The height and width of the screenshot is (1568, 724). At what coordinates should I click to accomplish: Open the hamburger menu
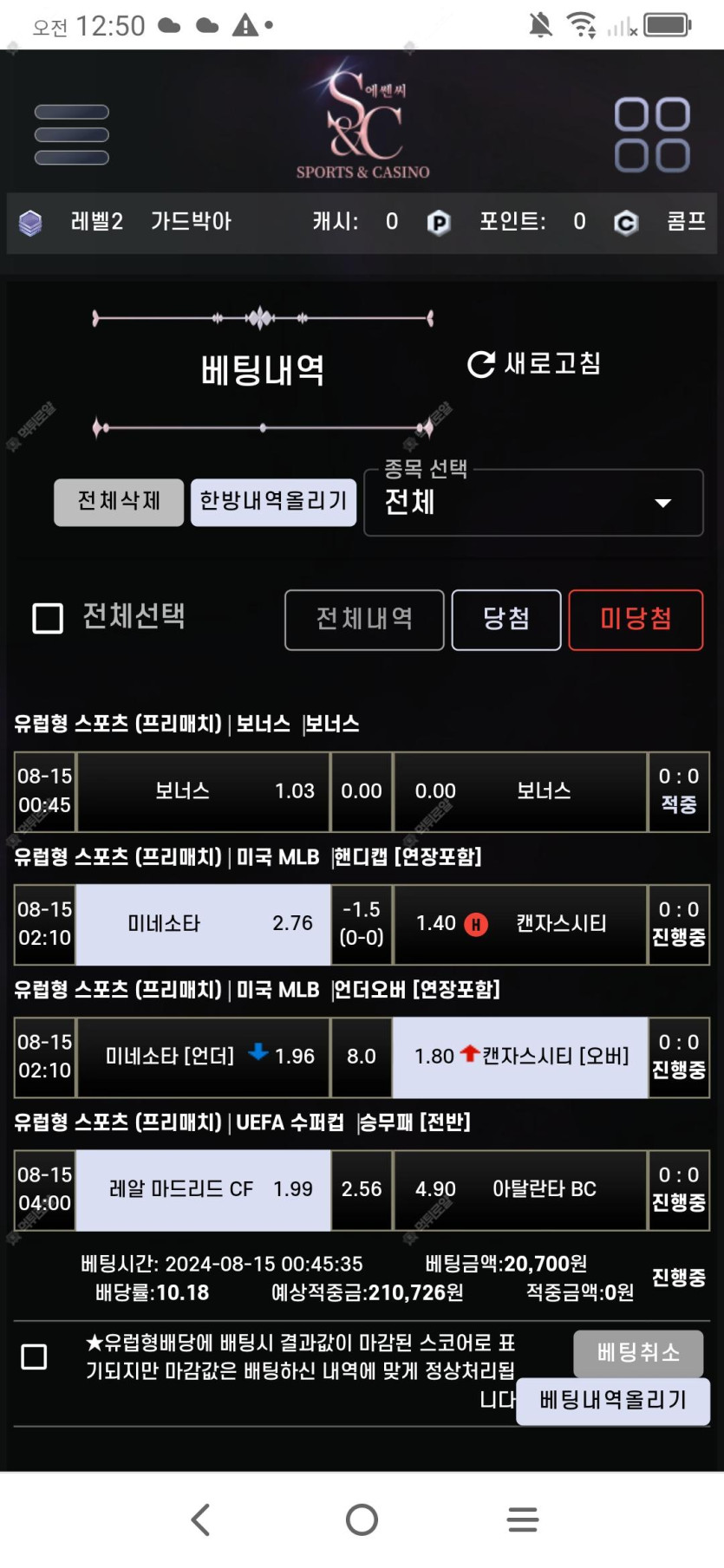coord(72,134)
